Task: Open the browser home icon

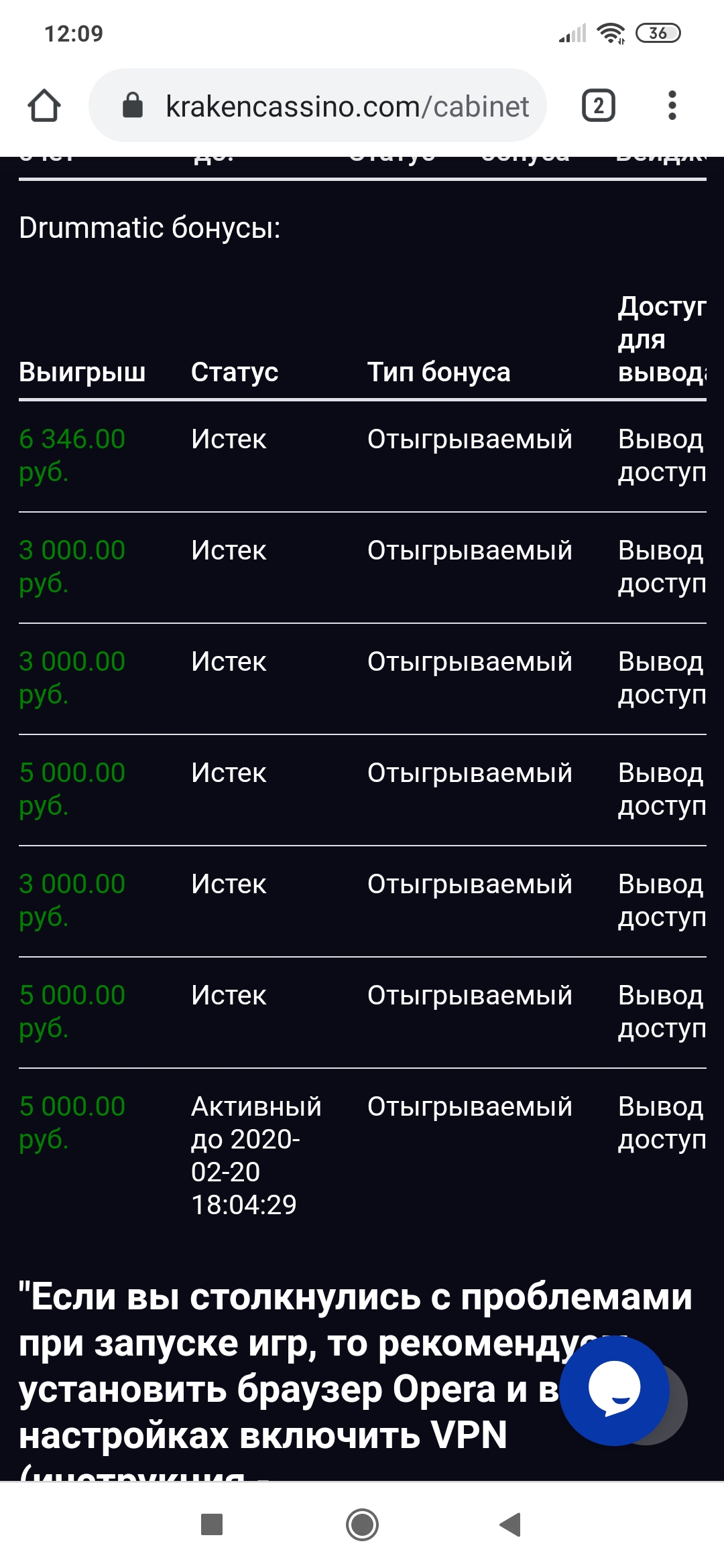Action: click(x=45, y=106)
